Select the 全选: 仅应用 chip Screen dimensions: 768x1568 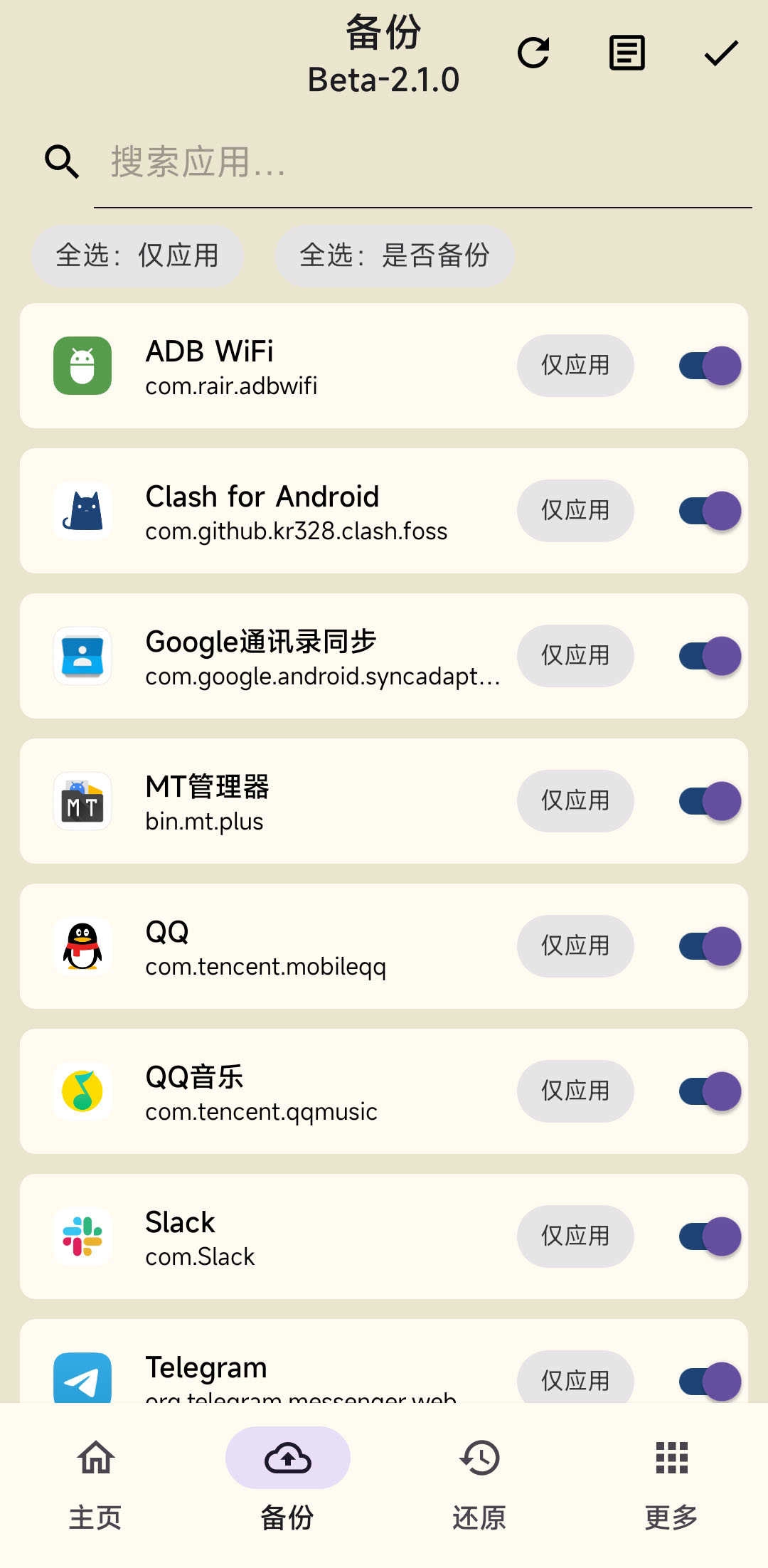[137, 255]
